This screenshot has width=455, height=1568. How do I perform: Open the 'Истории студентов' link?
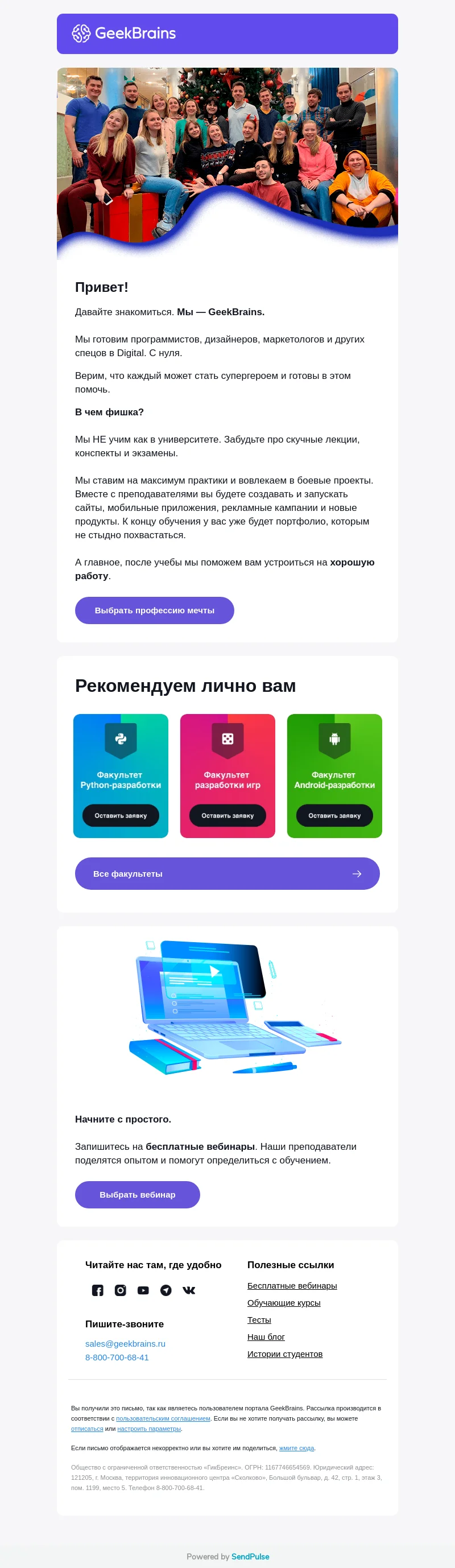(x=285, y=1353)
